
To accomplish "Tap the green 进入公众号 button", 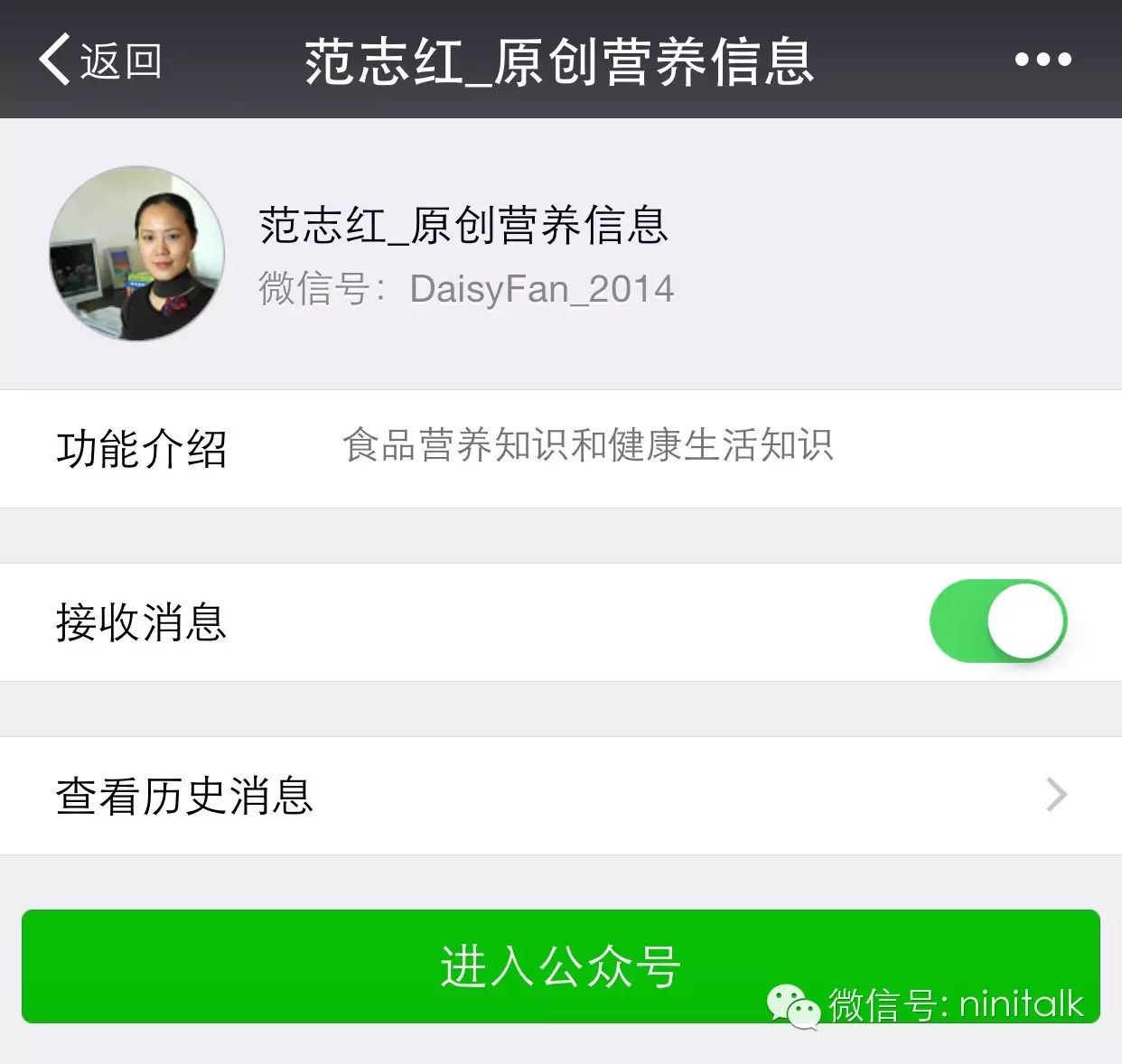I will pos(560,966).
